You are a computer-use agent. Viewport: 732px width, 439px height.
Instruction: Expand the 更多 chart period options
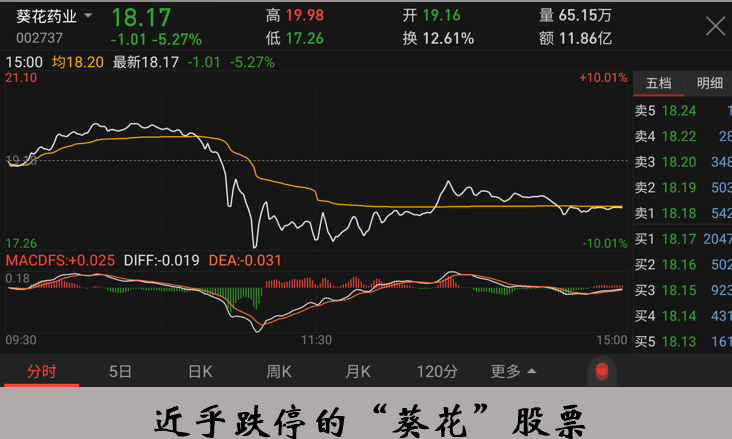coord(513,371)
